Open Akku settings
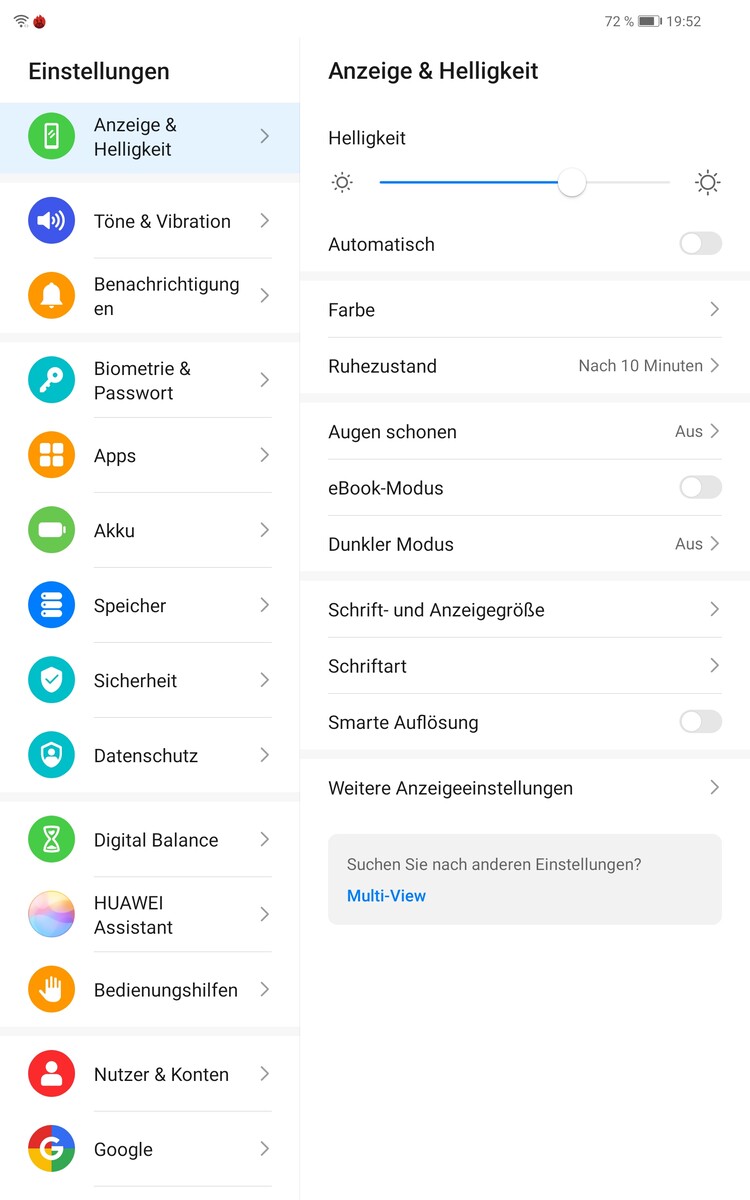The width and height of the screenshot is (750, 1200). pos(150,530)
